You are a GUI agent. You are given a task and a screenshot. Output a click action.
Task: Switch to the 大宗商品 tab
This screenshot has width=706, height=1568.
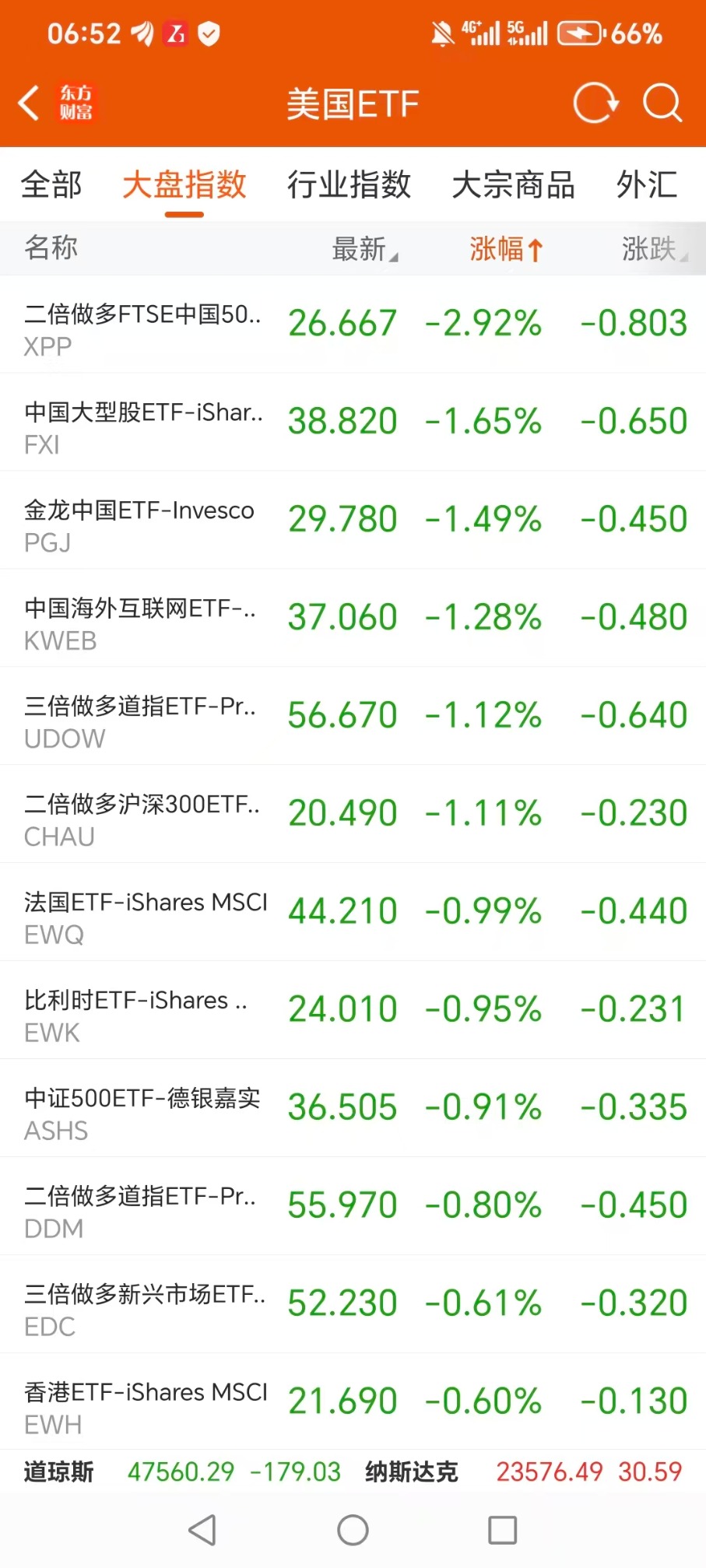coord(513,185)
